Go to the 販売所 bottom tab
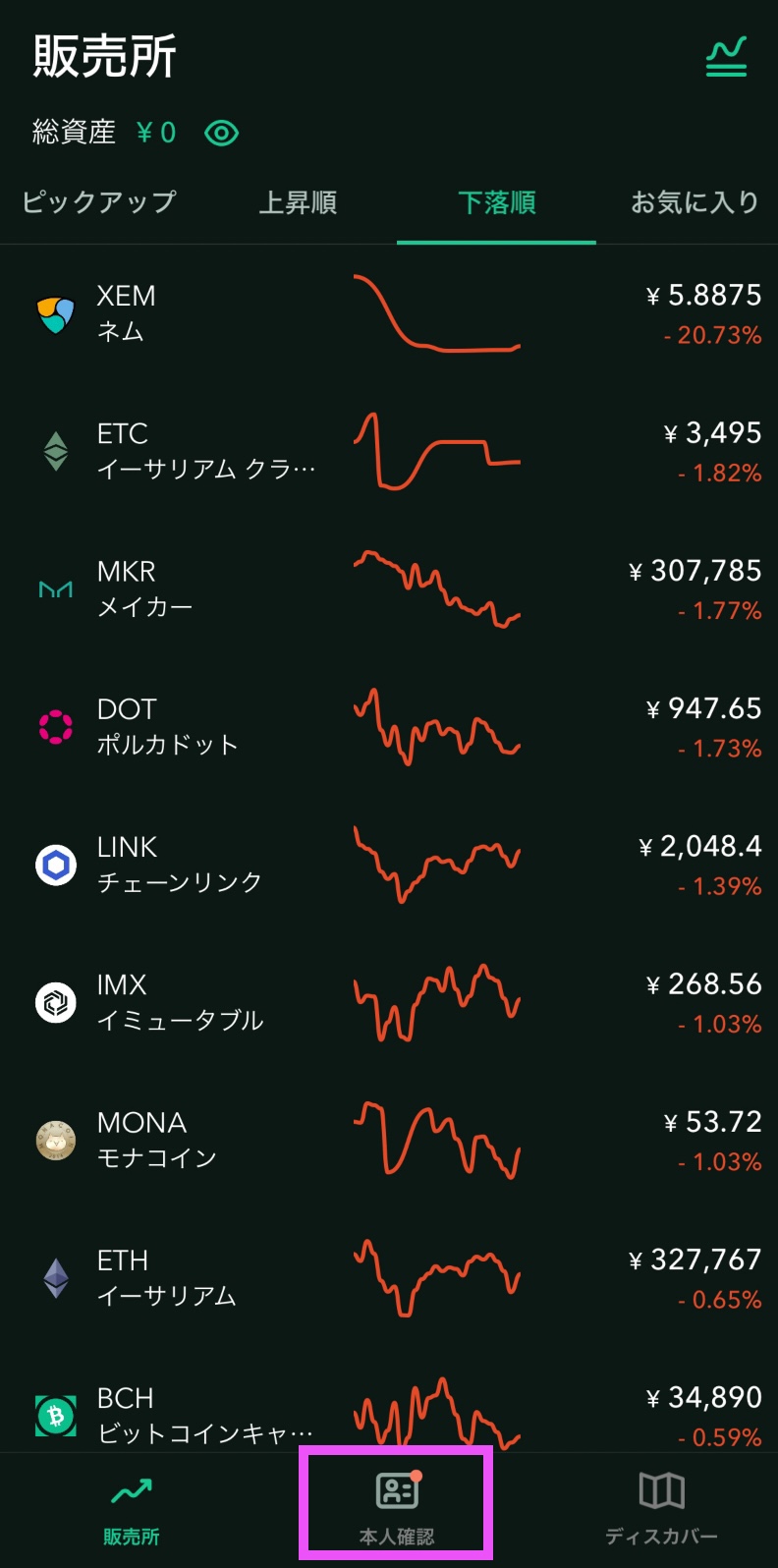This screenshot has width=778, height=1568. pos(132,1510)
